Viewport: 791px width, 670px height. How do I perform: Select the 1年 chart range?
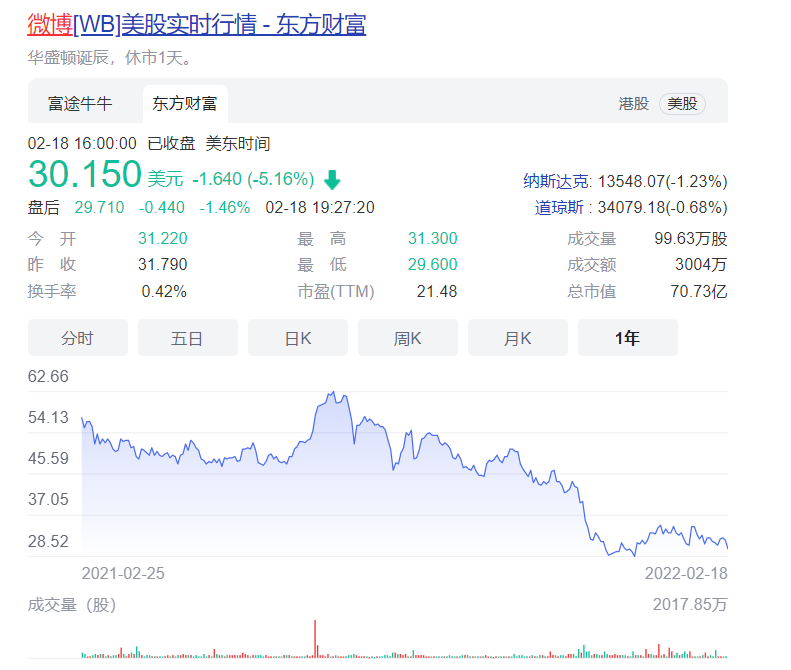coord(627,338)
